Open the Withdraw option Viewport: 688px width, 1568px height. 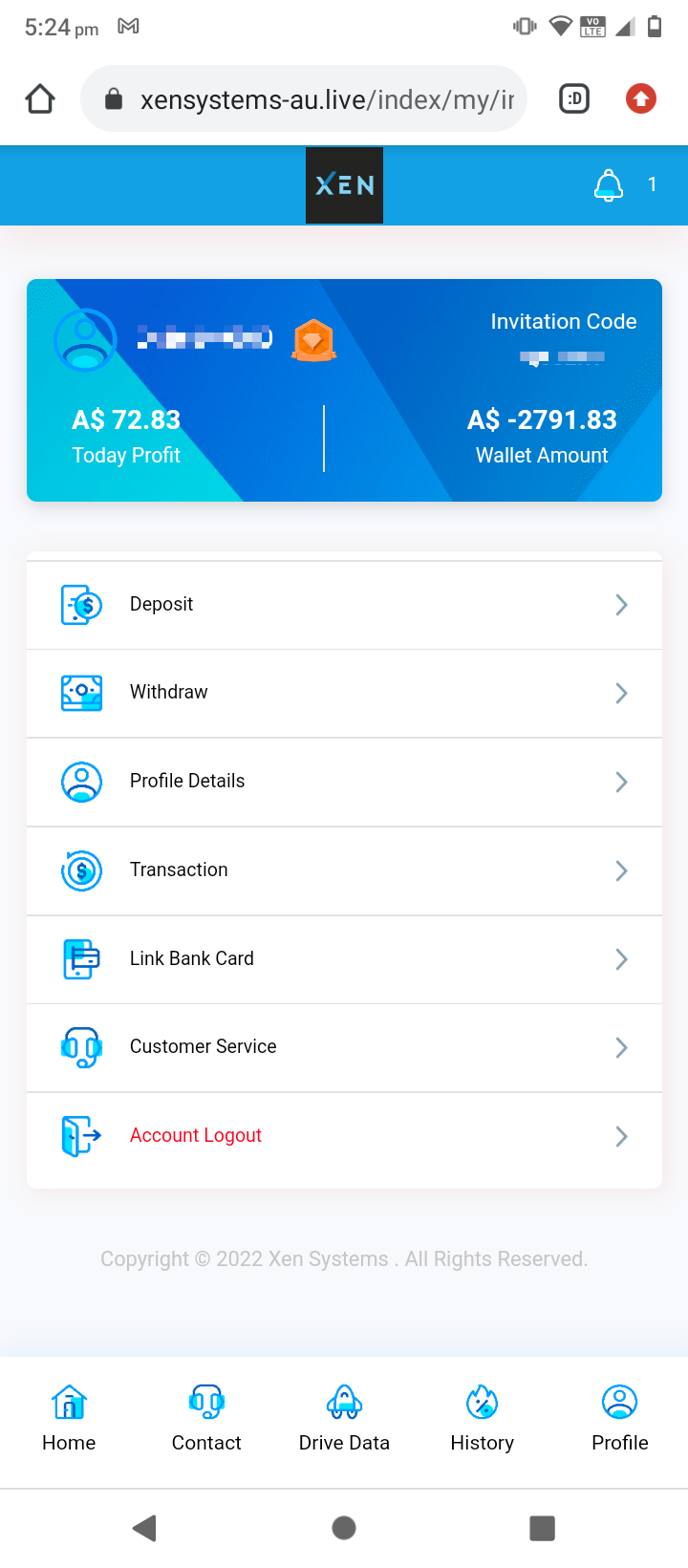pos(344,693)
